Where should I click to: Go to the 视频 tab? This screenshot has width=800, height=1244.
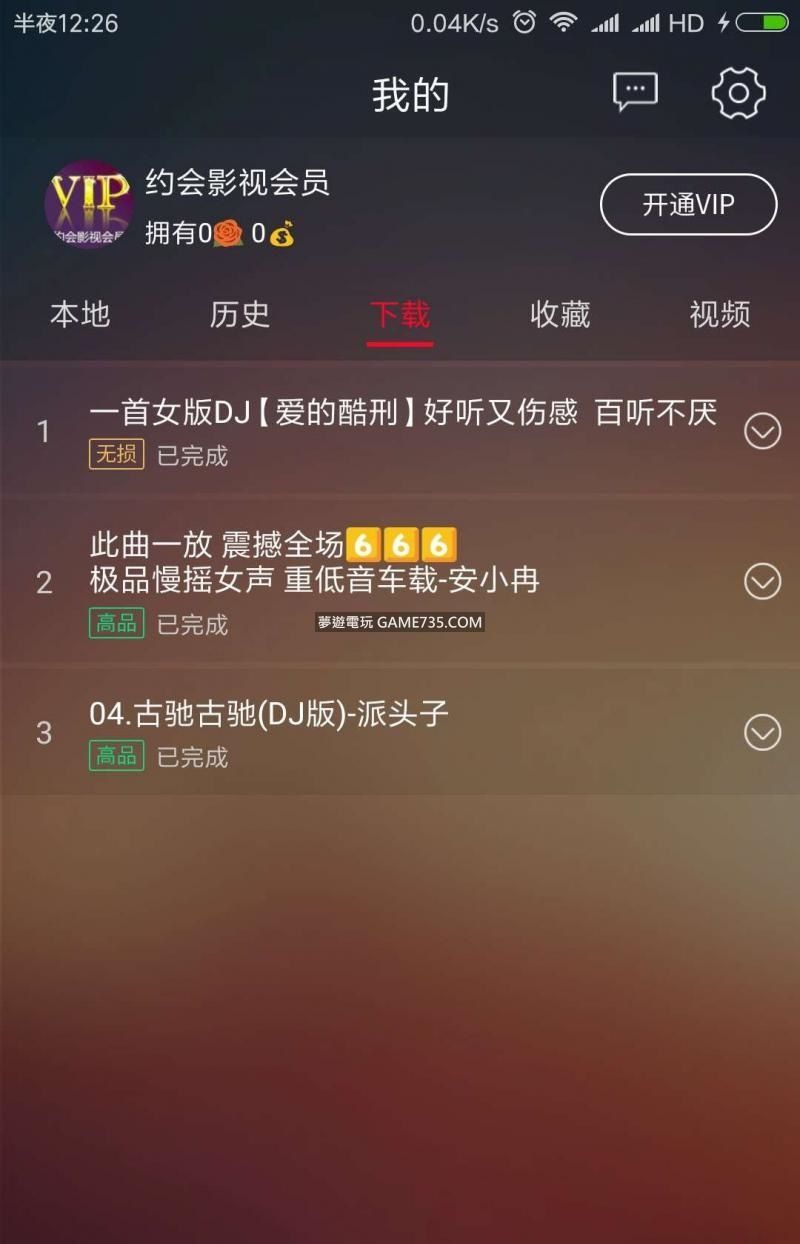click(x=720, y=315)
